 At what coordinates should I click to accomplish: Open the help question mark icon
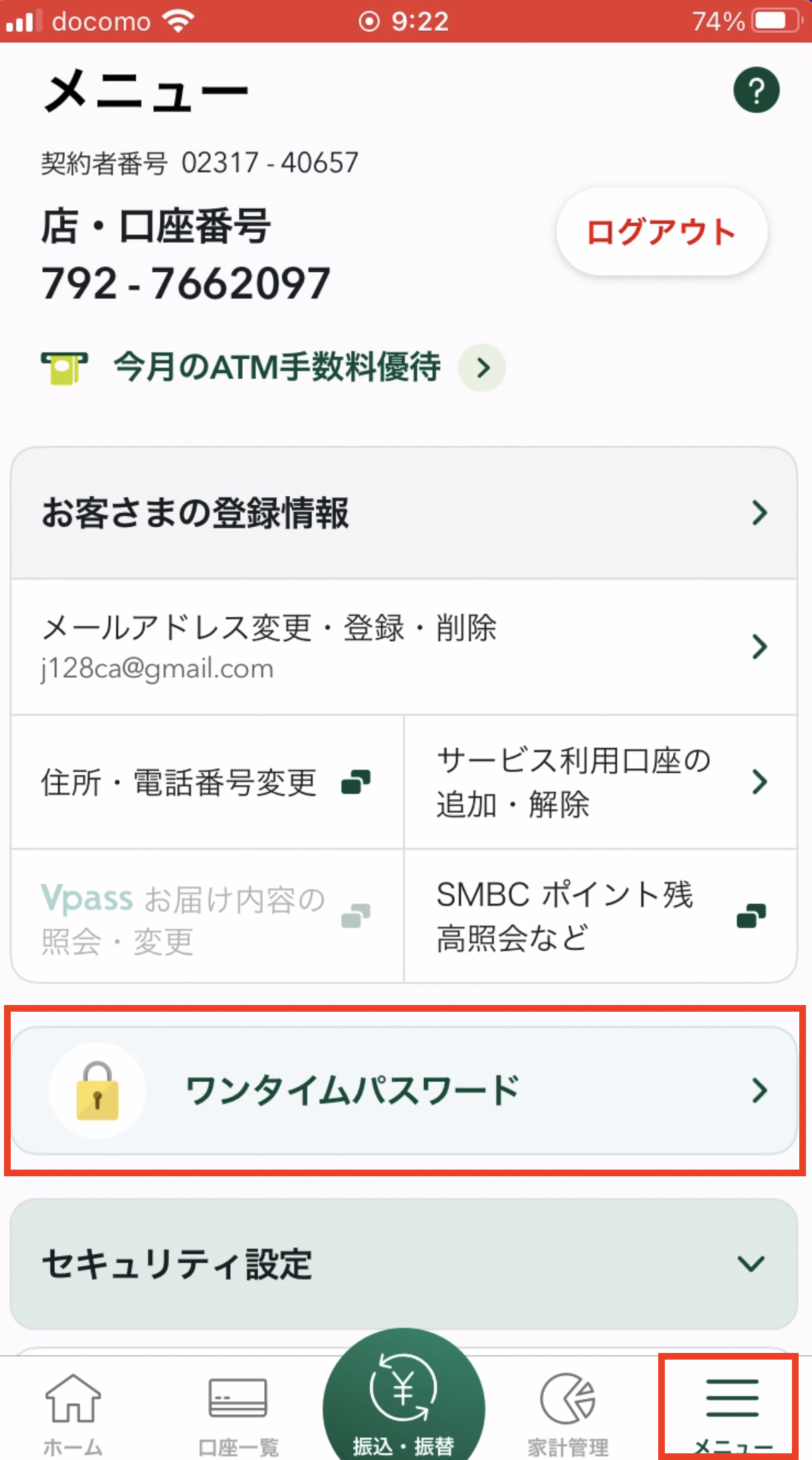(756, 90)
